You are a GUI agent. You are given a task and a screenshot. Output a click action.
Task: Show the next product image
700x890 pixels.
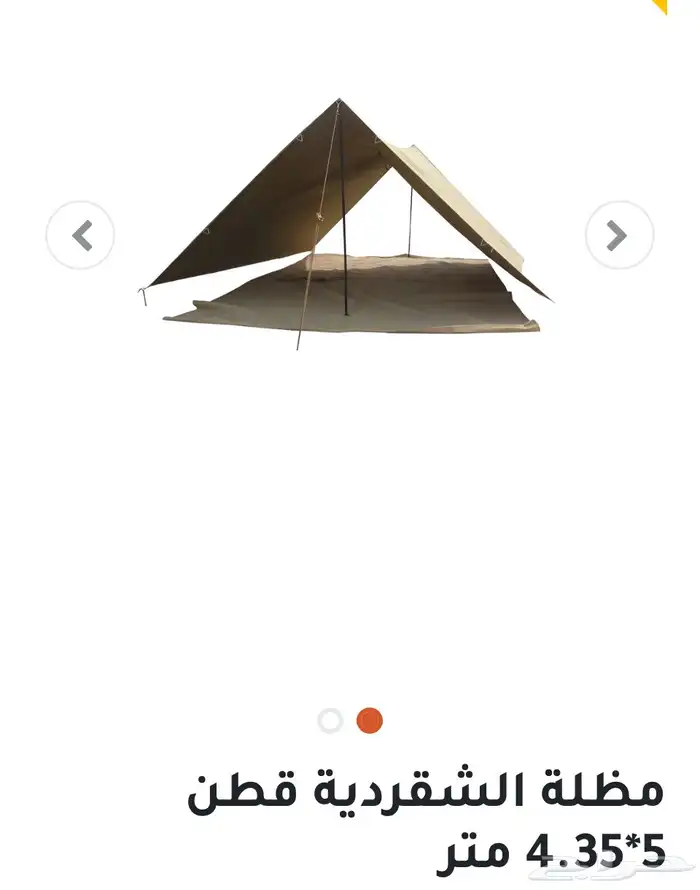pos(619,236)
